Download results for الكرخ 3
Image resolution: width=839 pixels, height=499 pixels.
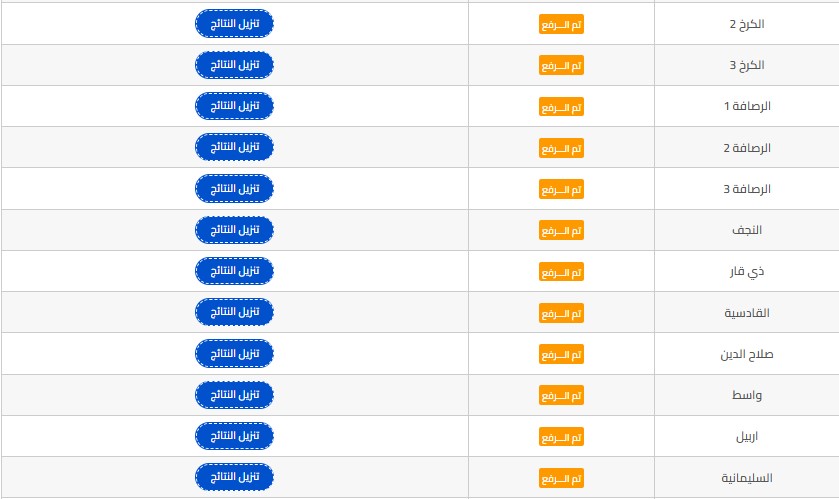pos(234,64)
